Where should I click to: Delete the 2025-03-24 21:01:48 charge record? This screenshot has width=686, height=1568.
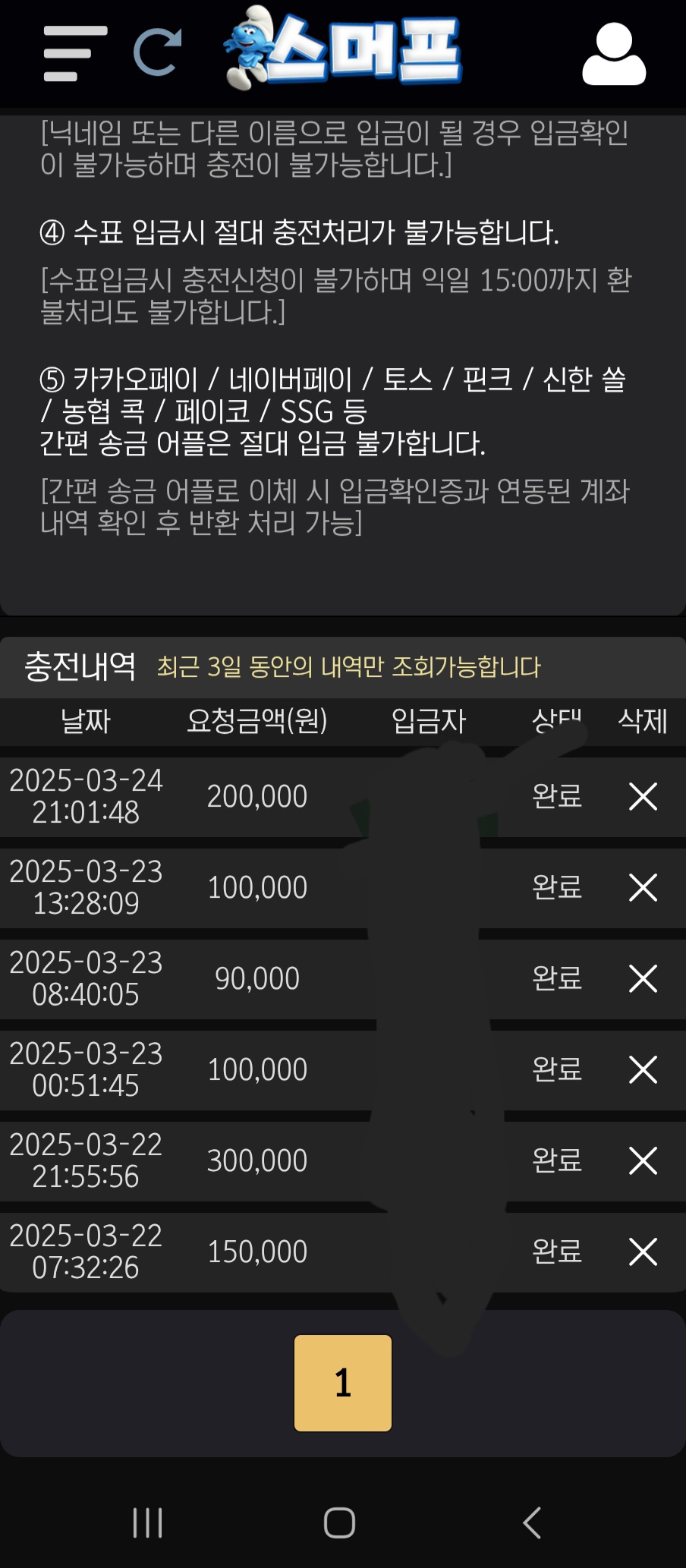643,796
